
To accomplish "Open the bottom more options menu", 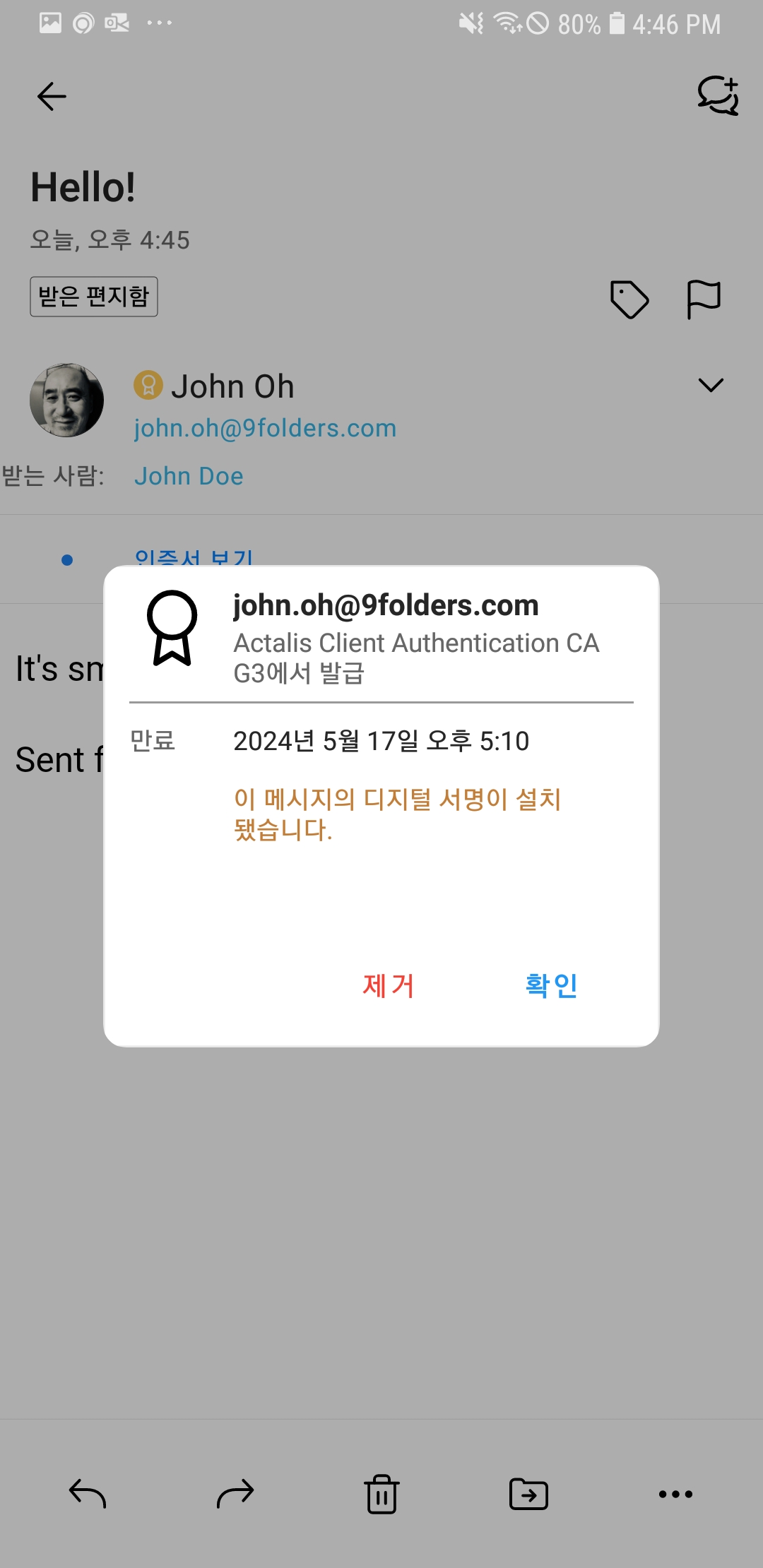I will (x=675, y=1494).
